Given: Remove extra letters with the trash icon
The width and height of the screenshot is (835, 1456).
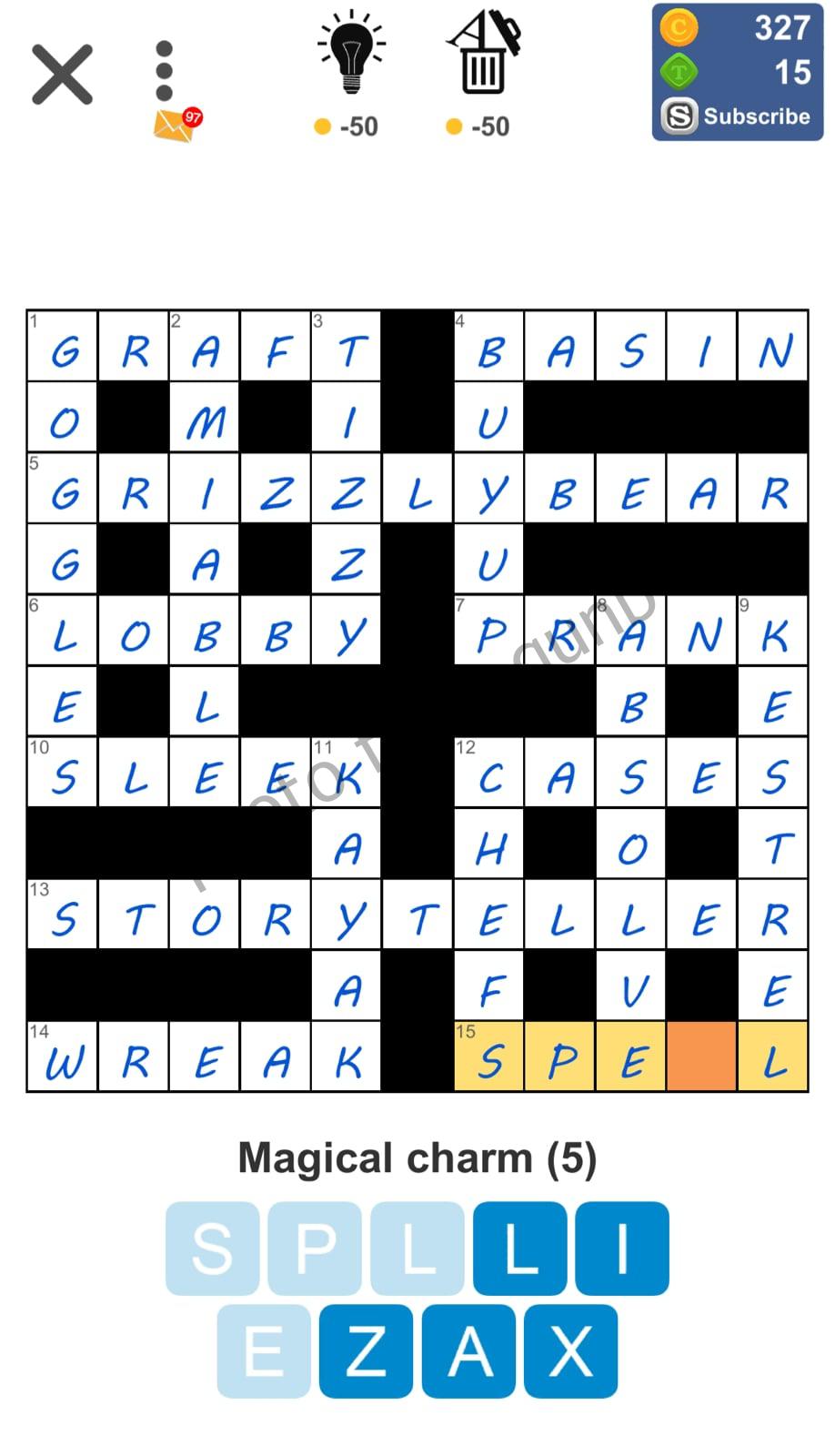Looking at the screenshot, I should coord(482,56).
